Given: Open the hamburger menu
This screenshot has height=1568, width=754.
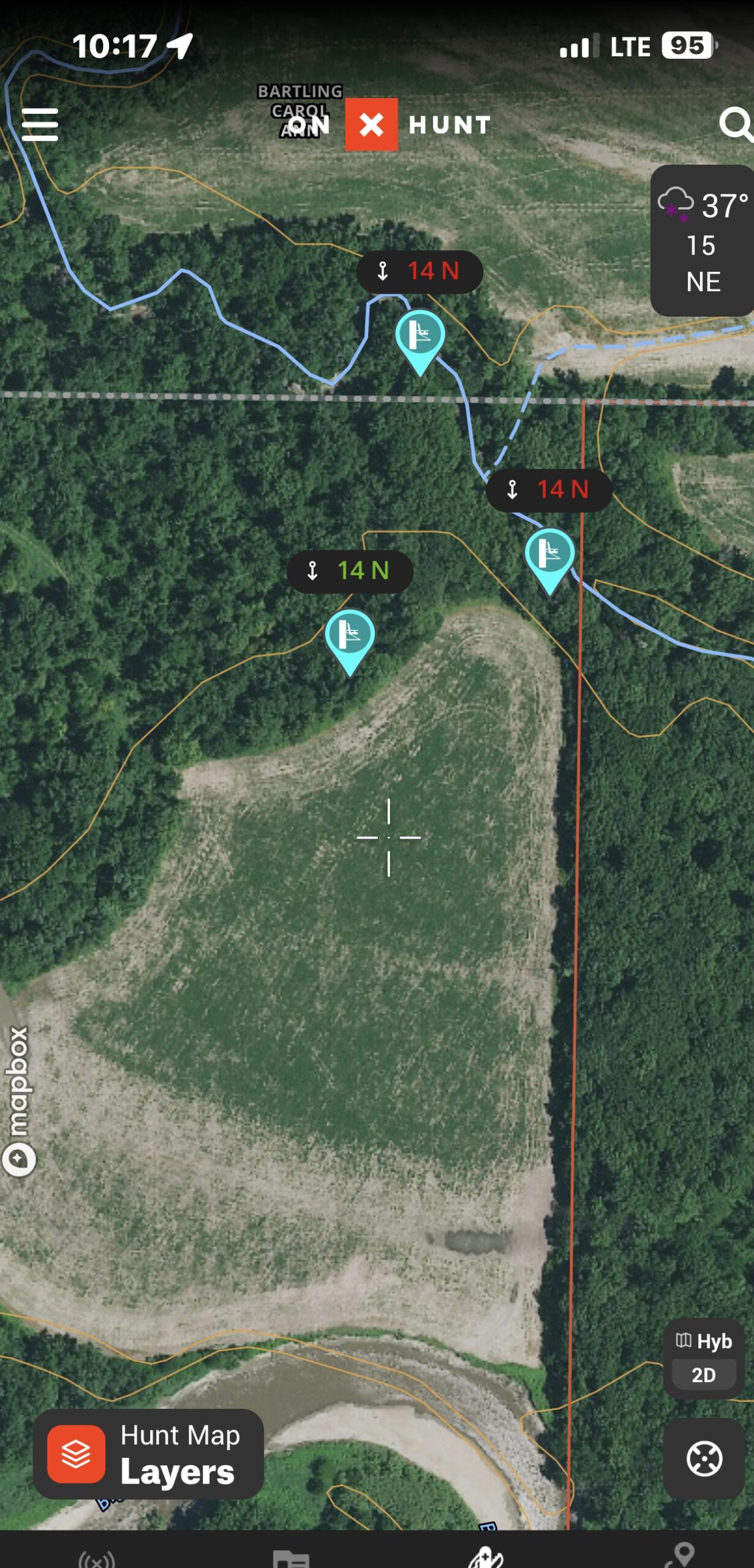Looking at the screenshot, I should click(x=40, y=125).
